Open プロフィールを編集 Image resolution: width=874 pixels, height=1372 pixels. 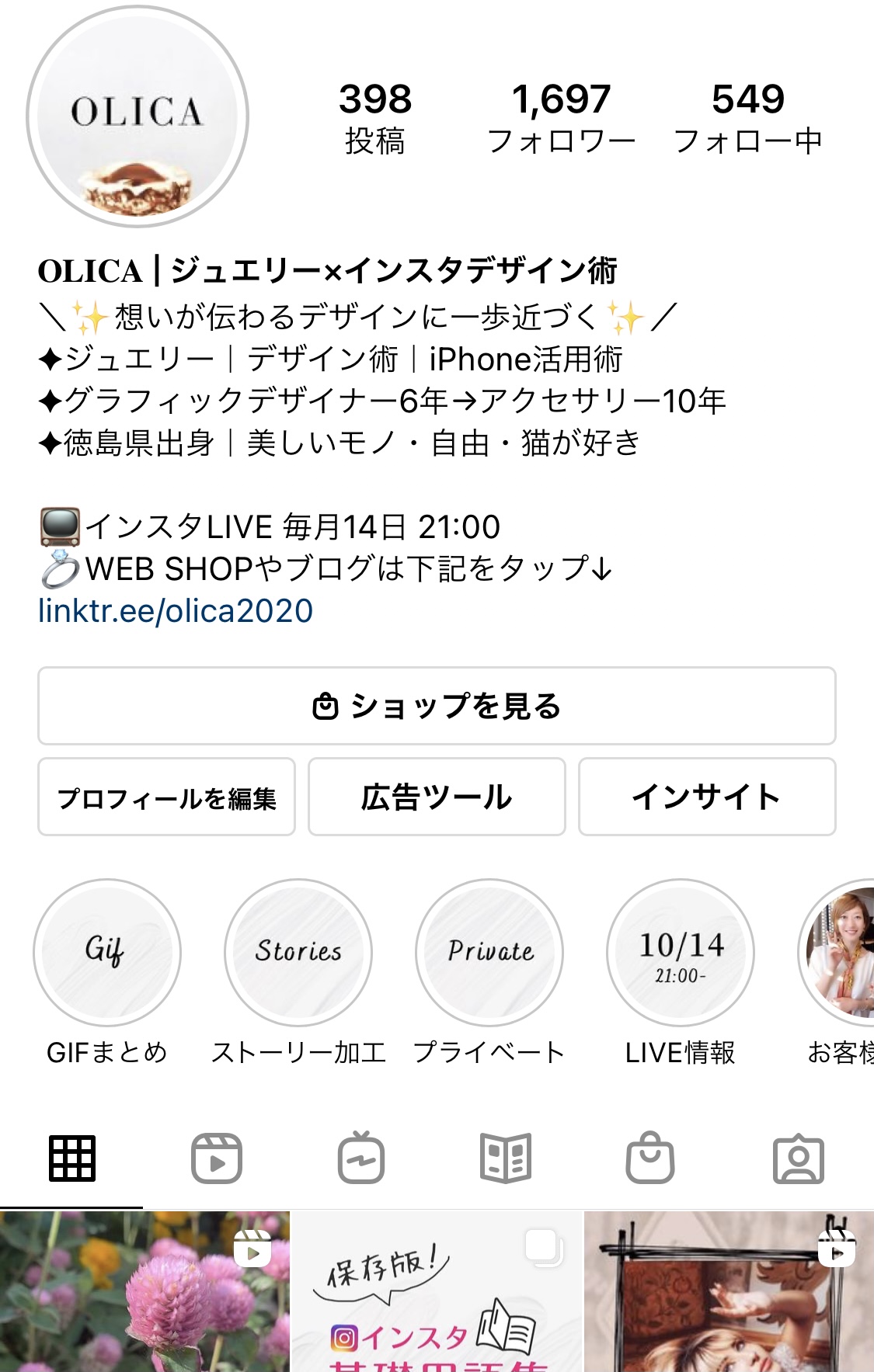click(166, 797)
